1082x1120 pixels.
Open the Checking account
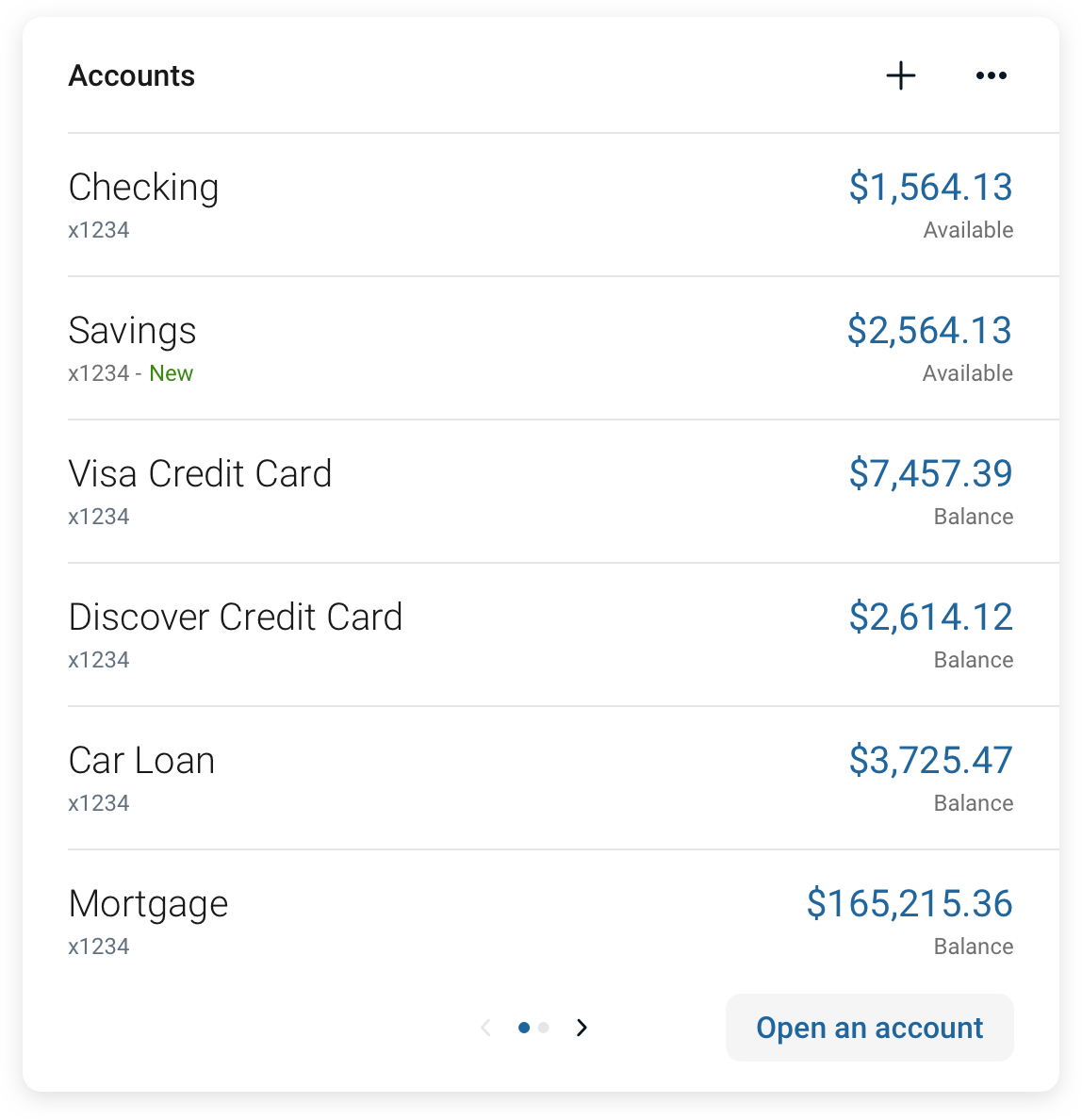click(x=540, y=205)
